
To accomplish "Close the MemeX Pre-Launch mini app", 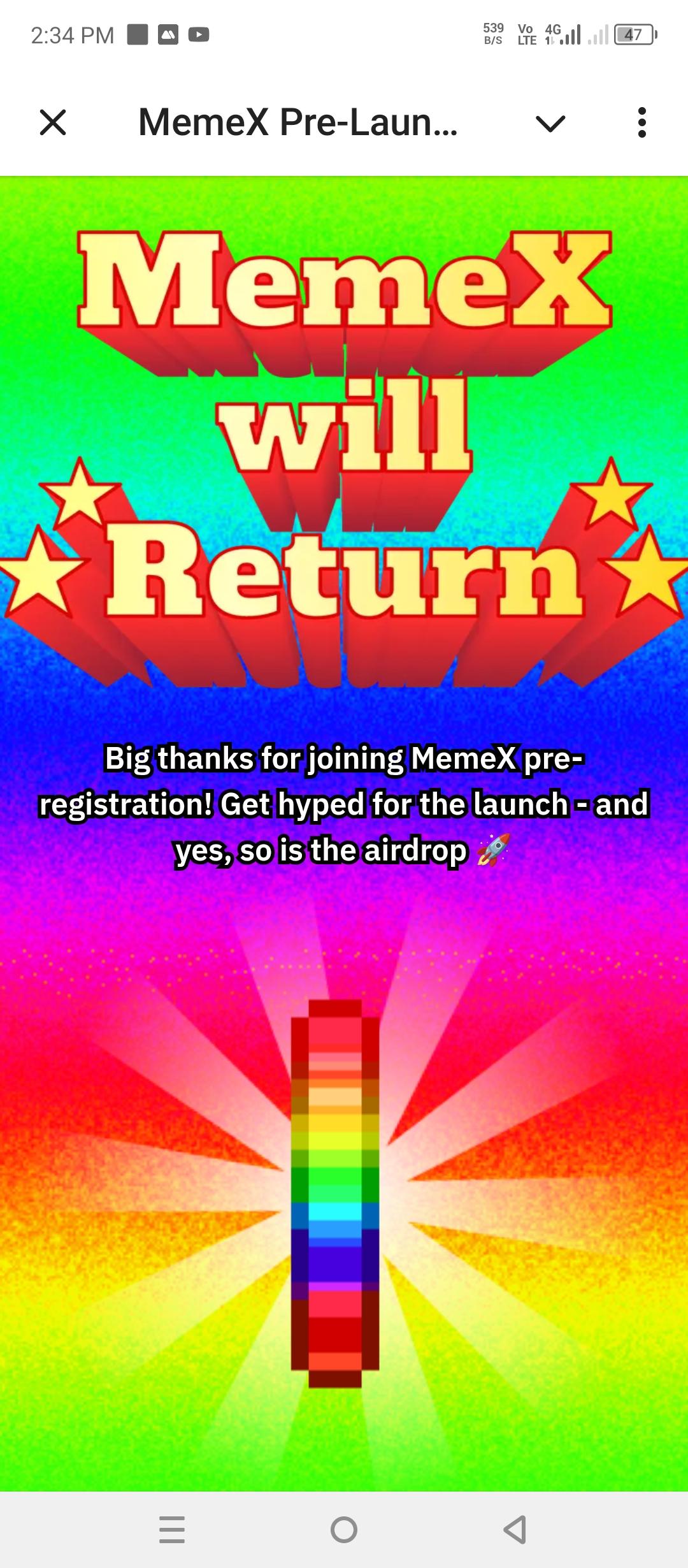I will point(53,122).
